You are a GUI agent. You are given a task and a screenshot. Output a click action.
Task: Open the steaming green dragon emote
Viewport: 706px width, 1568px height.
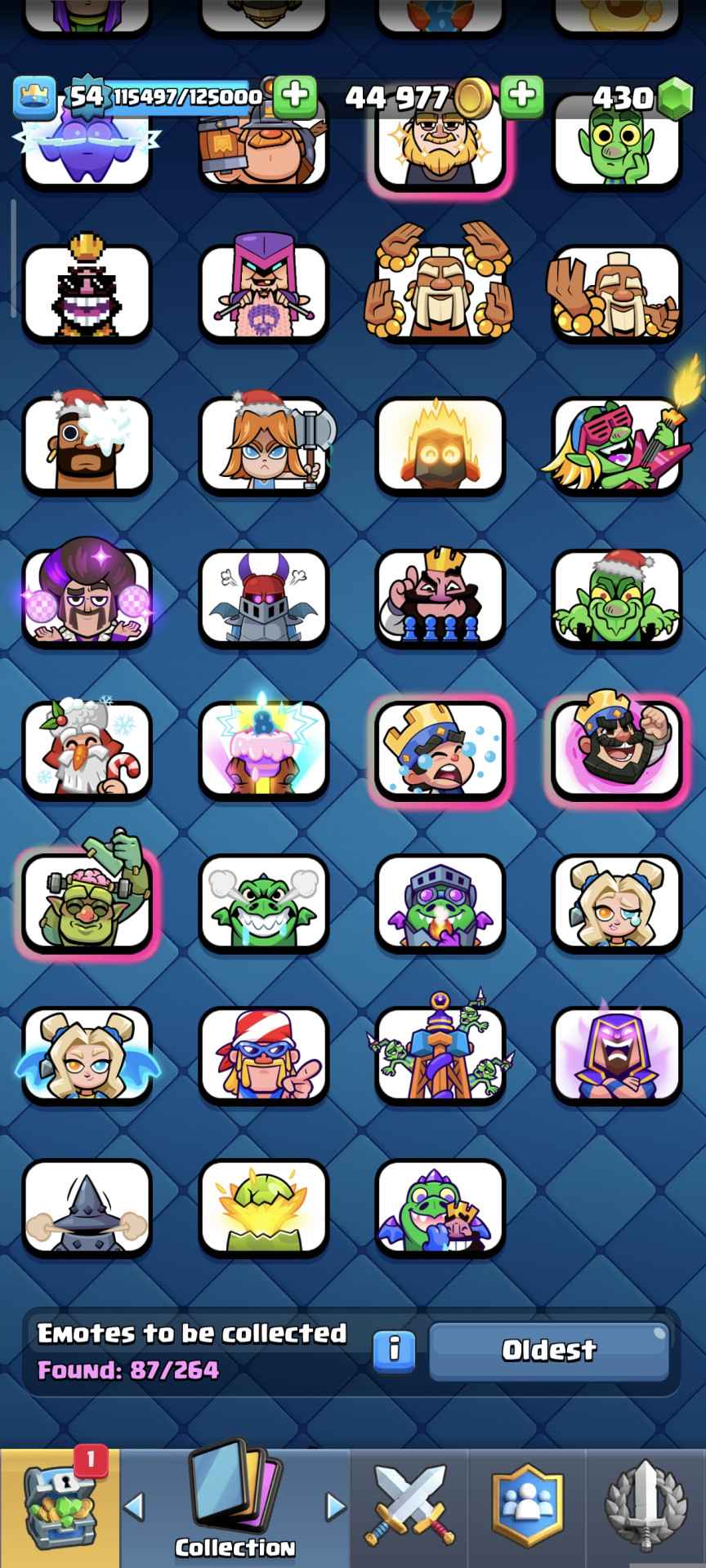coord(263,902)
